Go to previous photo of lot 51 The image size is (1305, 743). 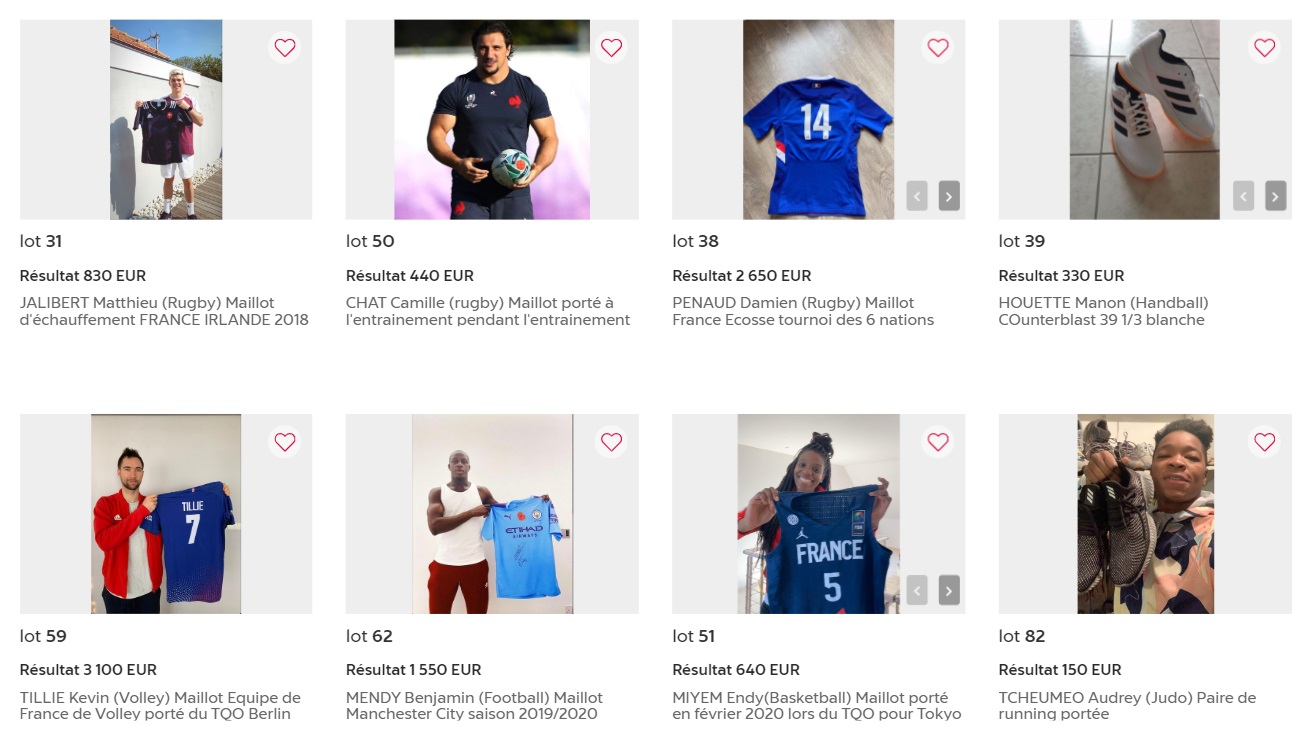917,590
